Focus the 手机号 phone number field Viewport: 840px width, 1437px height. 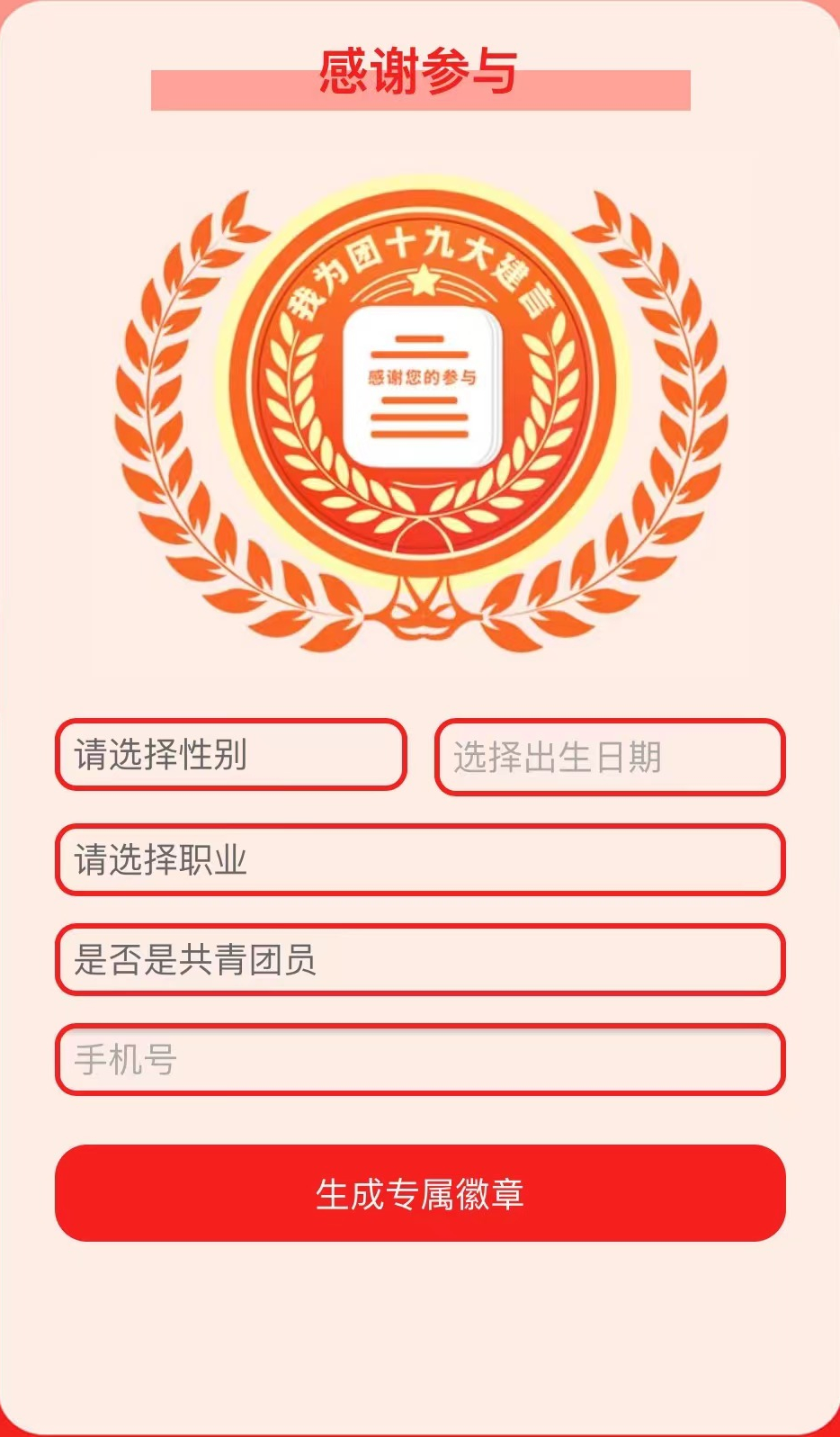(420, 1060)
